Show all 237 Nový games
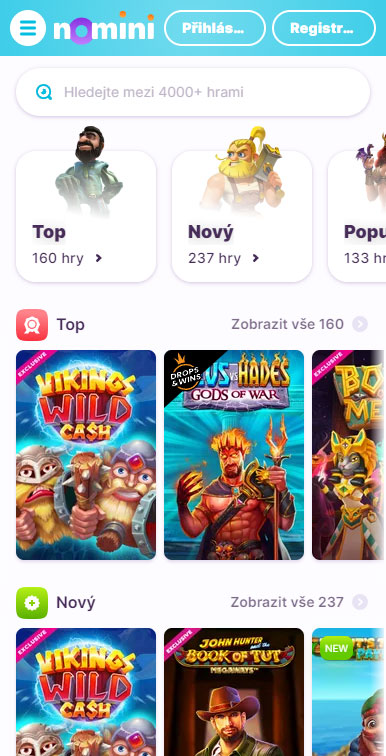386x756 pixels. click(299, 602)
